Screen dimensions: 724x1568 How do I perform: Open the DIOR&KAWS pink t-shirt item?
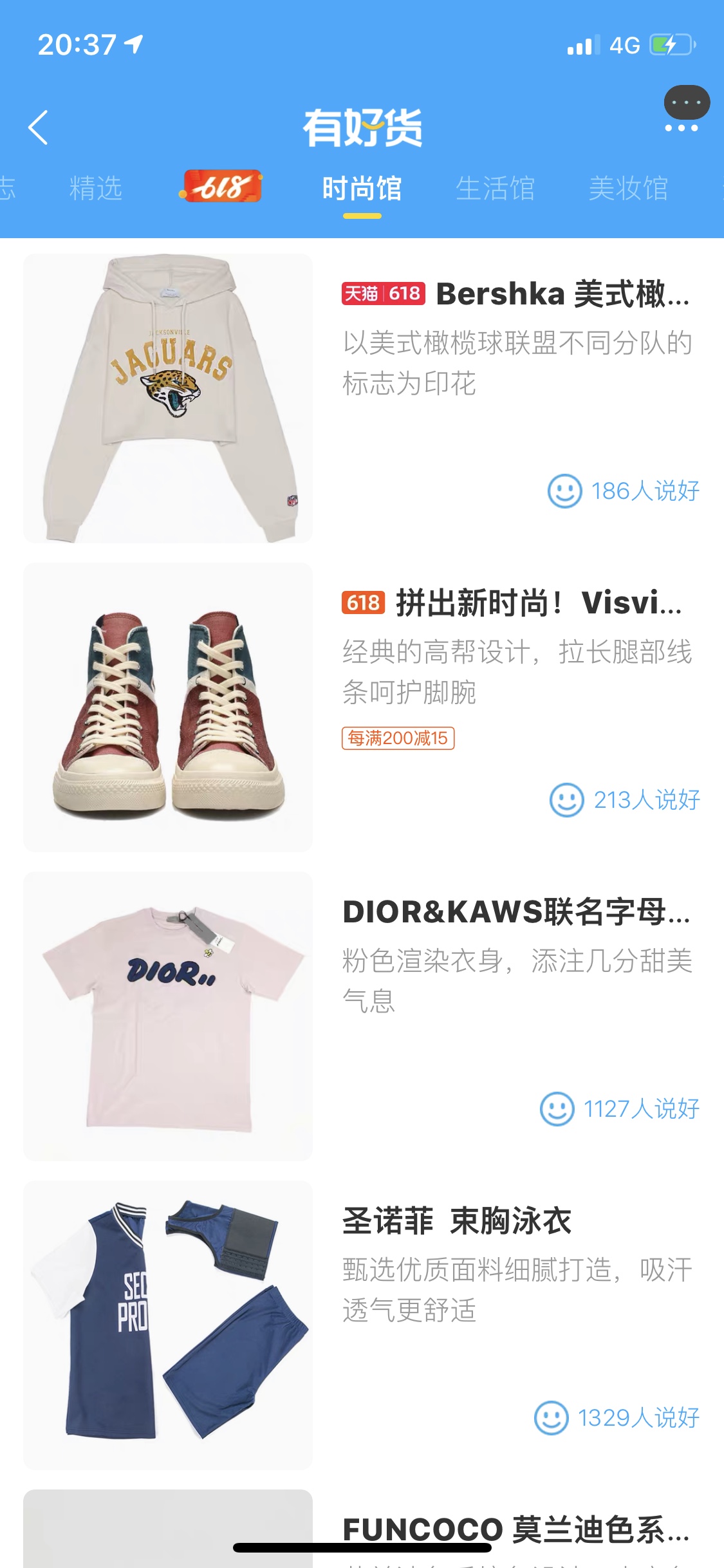pyautogui.click(x=168, y=1016)
